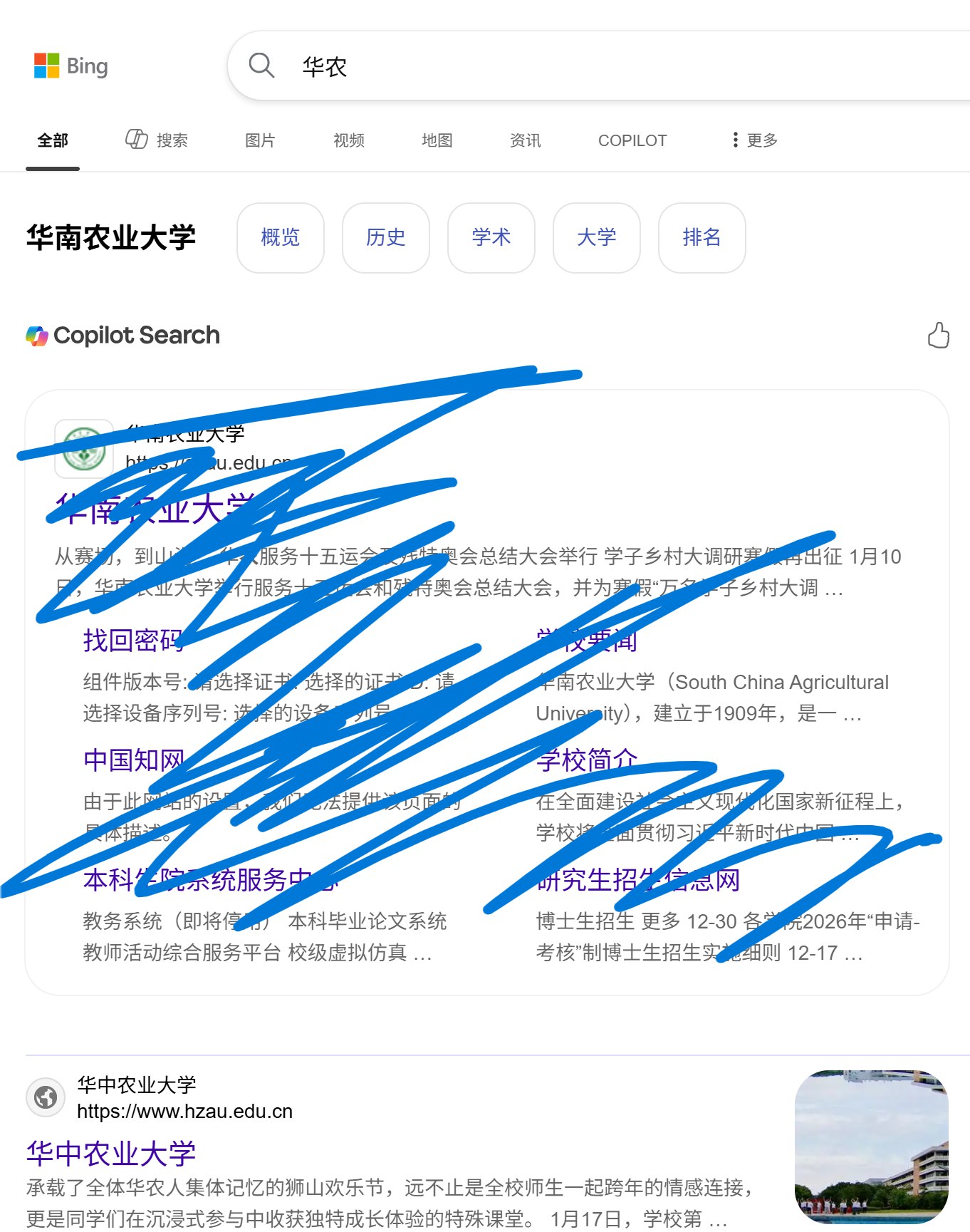Open the 华中农业大学 result link
The image size is (970, 1232).
(x=112, y=1149)
